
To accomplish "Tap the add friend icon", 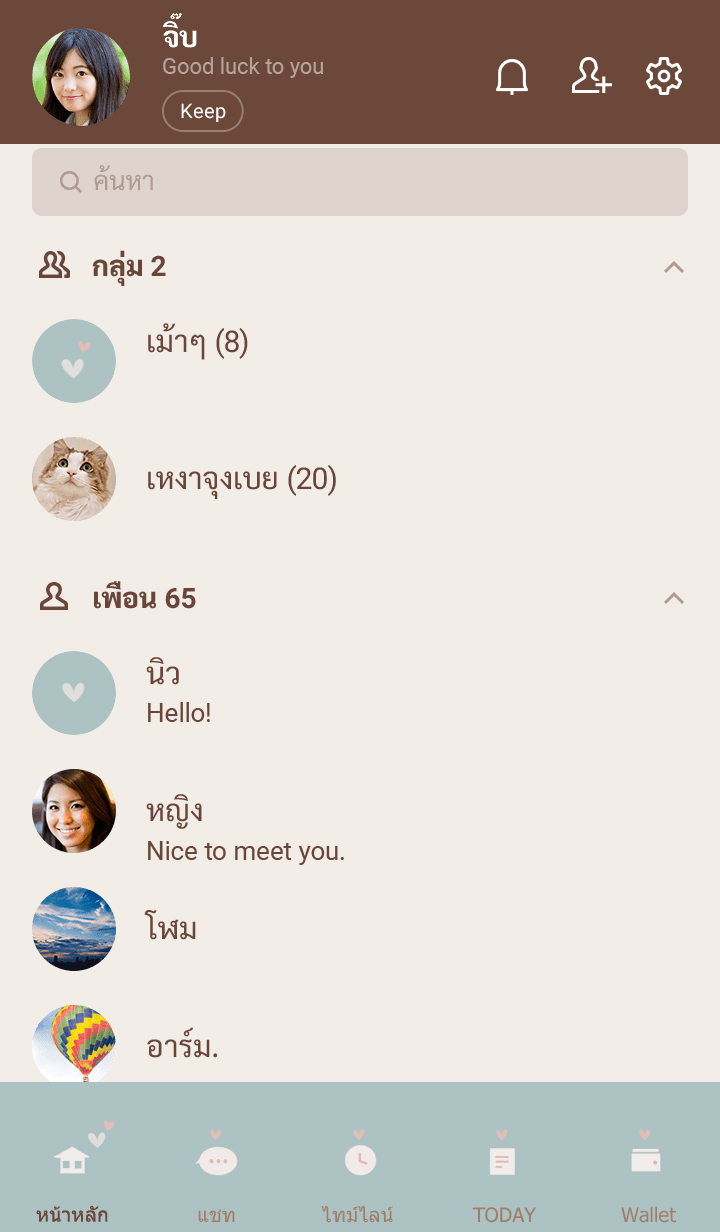I will pos(591,77).
